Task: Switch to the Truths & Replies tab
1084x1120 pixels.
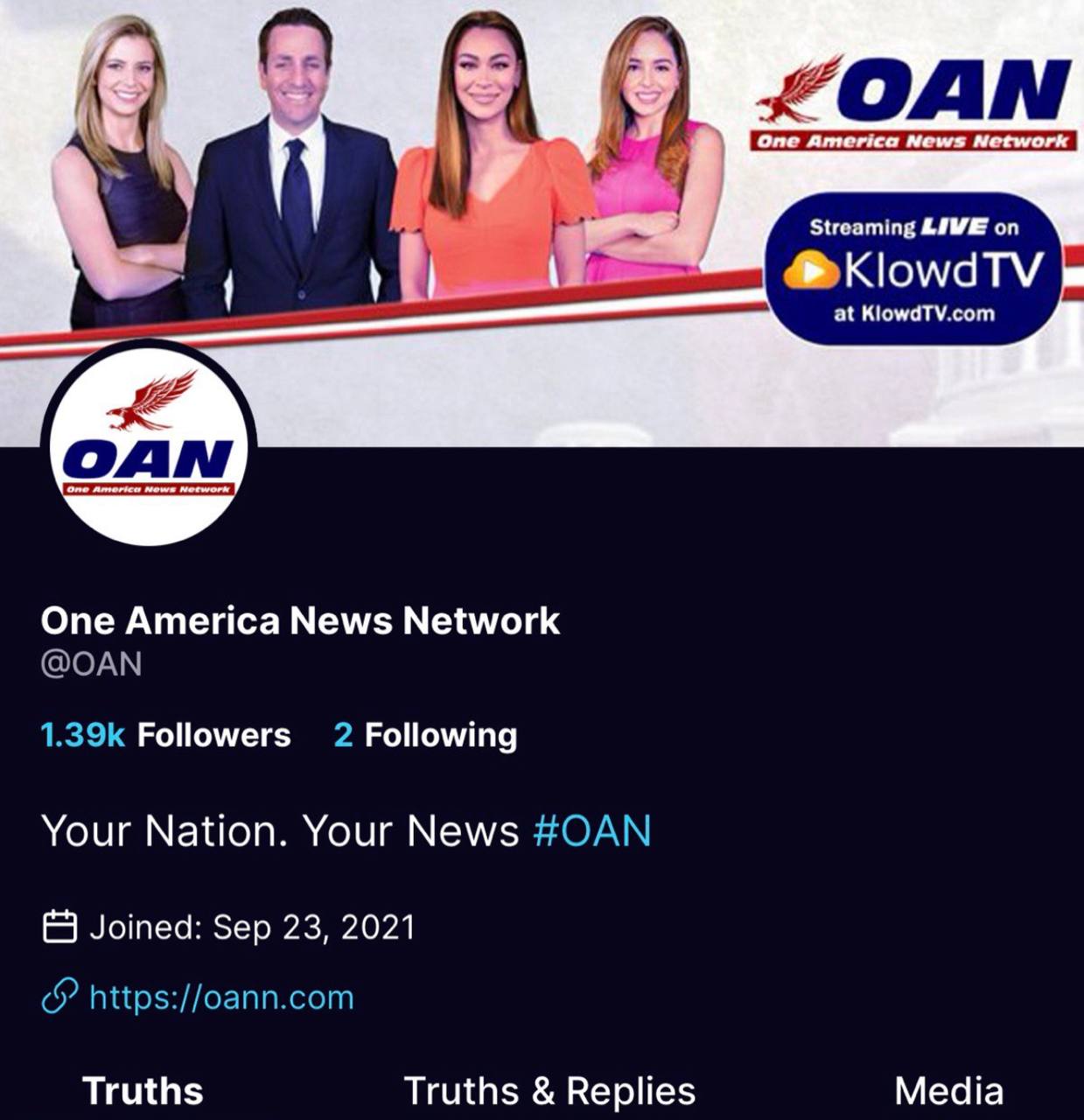Action: (x=549, y=1090)
